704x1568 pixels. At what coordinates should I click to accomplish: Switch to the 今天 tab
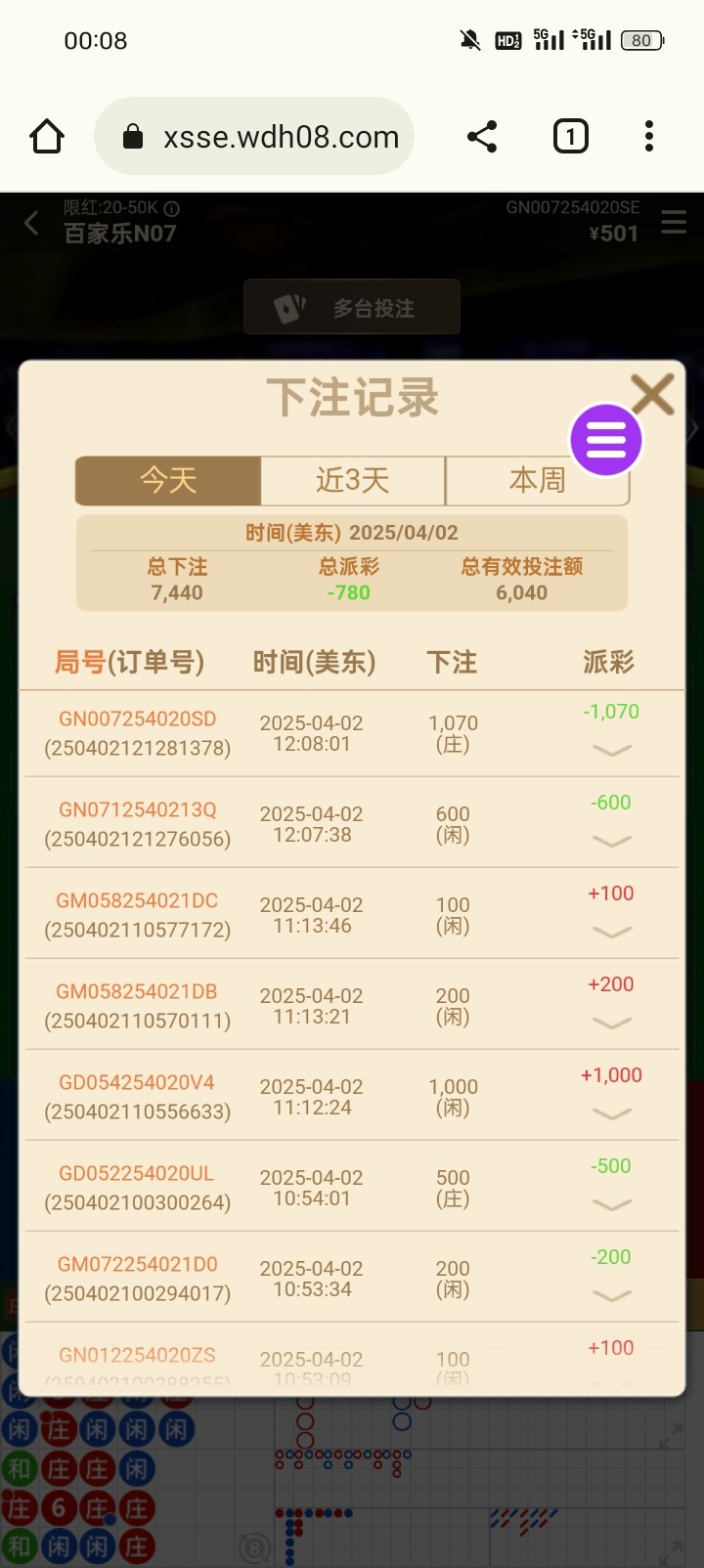tap(168, 480)
